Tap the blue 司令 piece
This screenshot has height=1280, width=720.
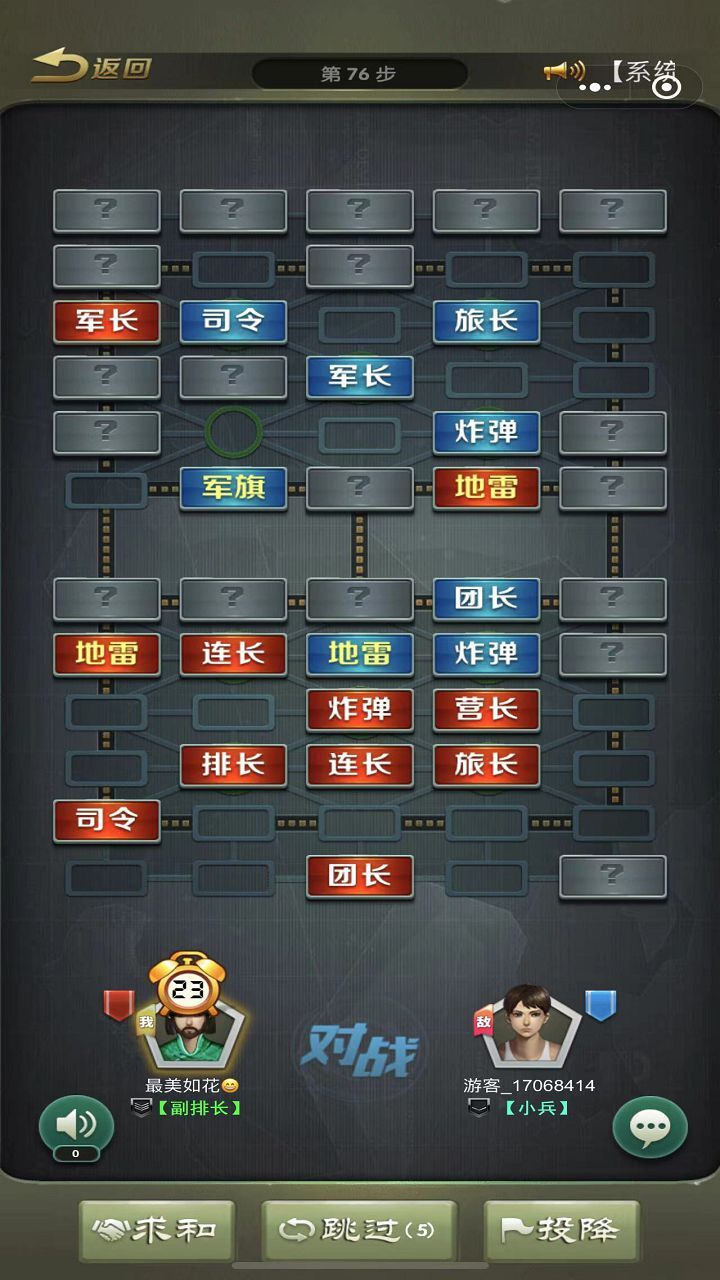click(x=233, y=322)
